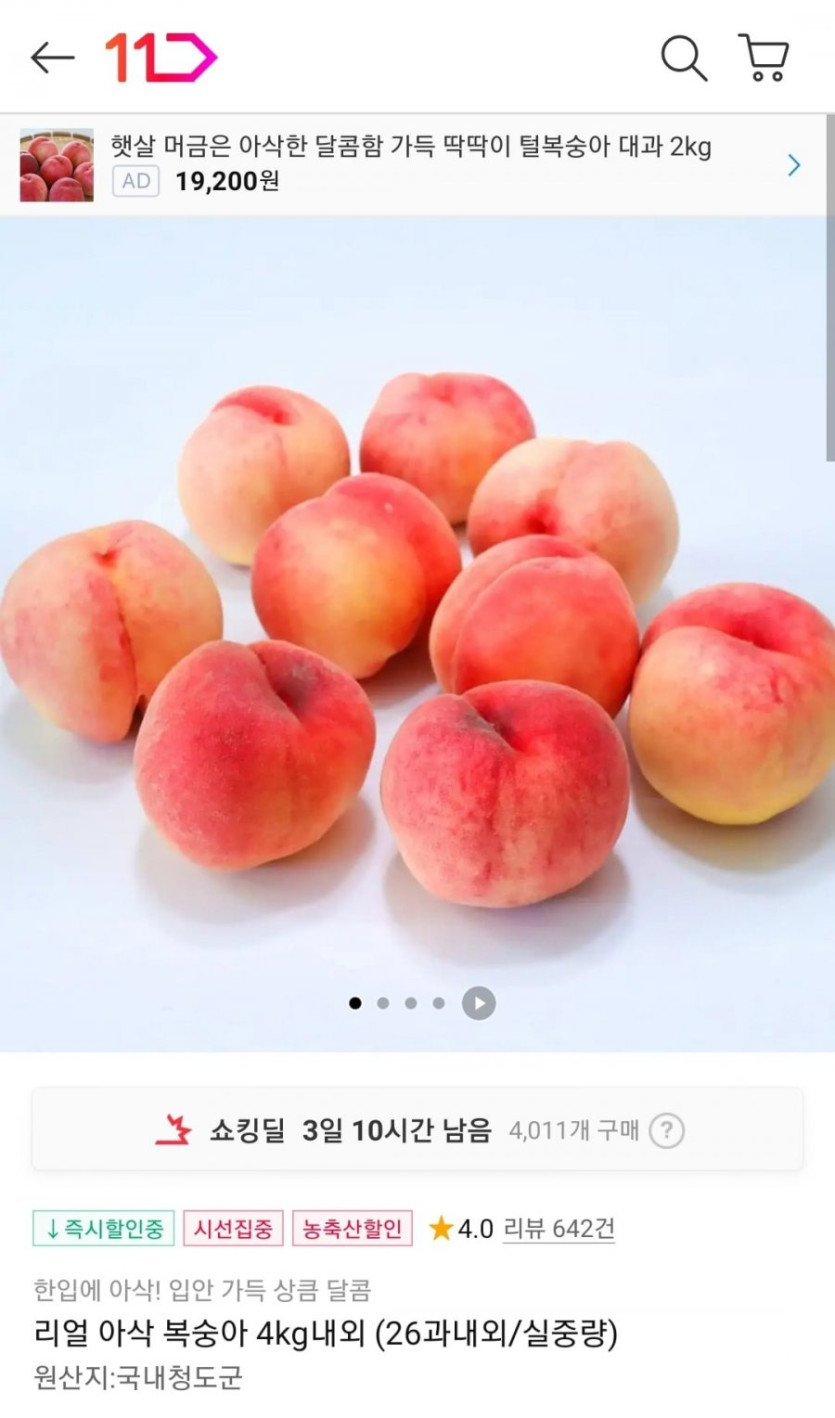Play the product video
835x1418 pixels.
click(x=479, y=1003)
